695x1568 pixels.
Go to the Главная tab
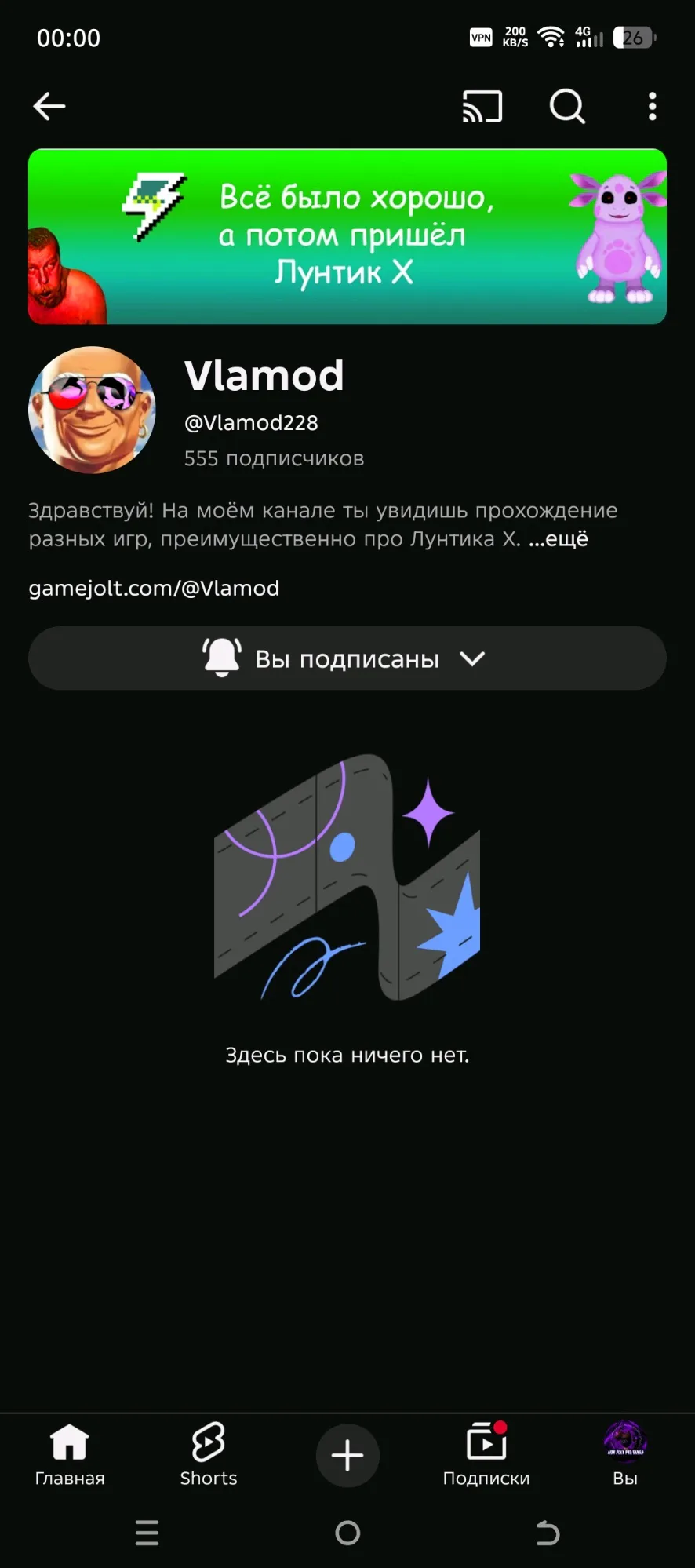70,1455
